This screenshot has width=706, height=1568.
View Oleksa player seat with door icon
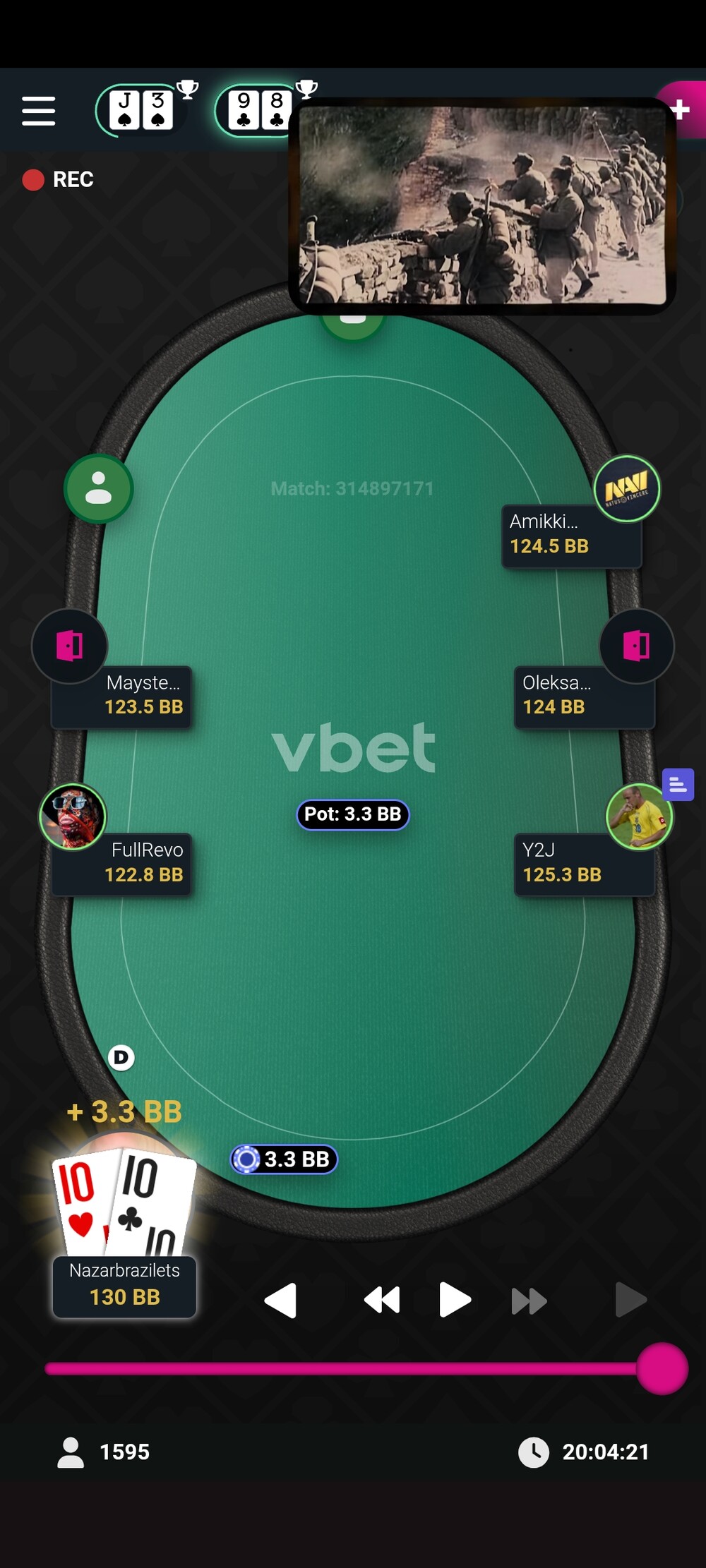click(636, 646)
